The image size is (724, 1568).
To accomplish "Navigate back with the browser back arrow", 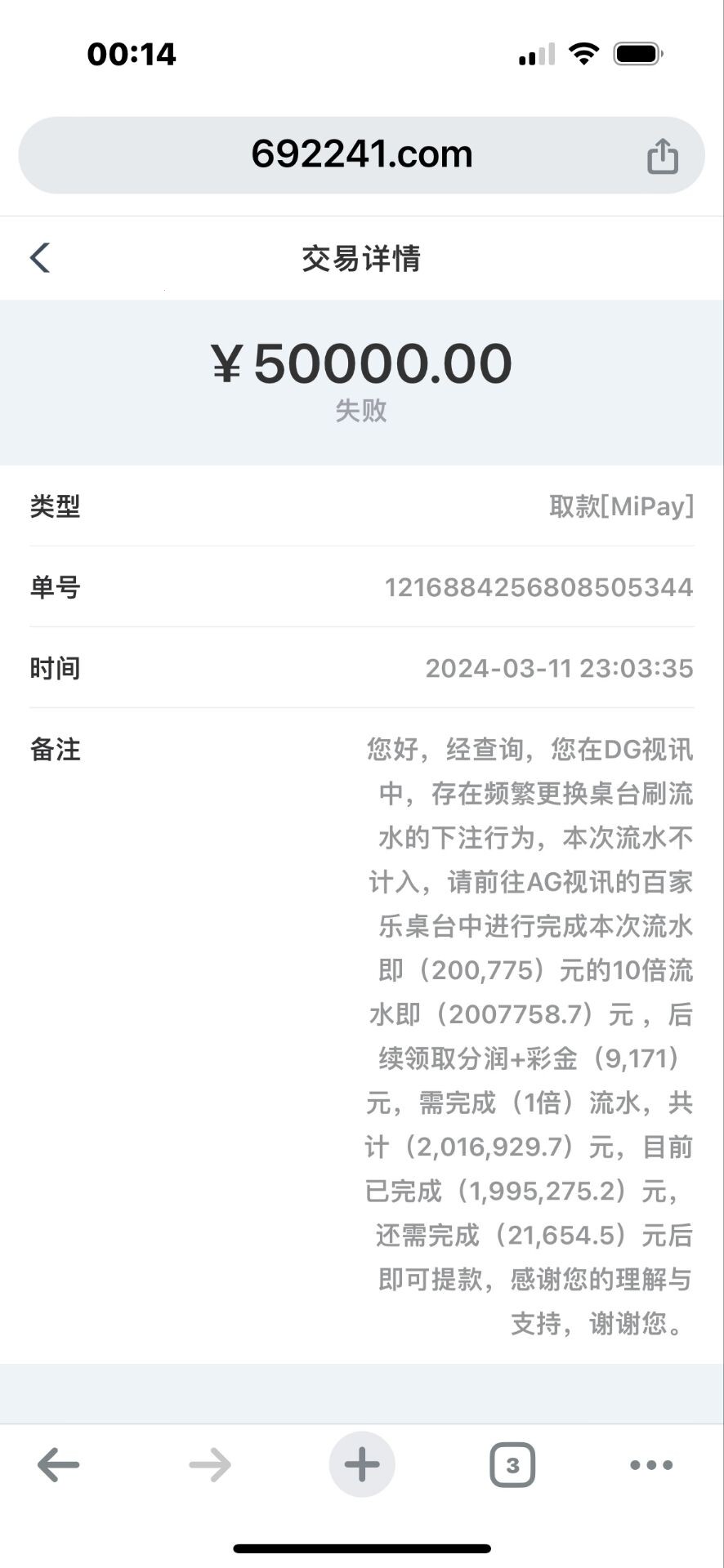I will pyautogui.click(x=59, y=1464).
